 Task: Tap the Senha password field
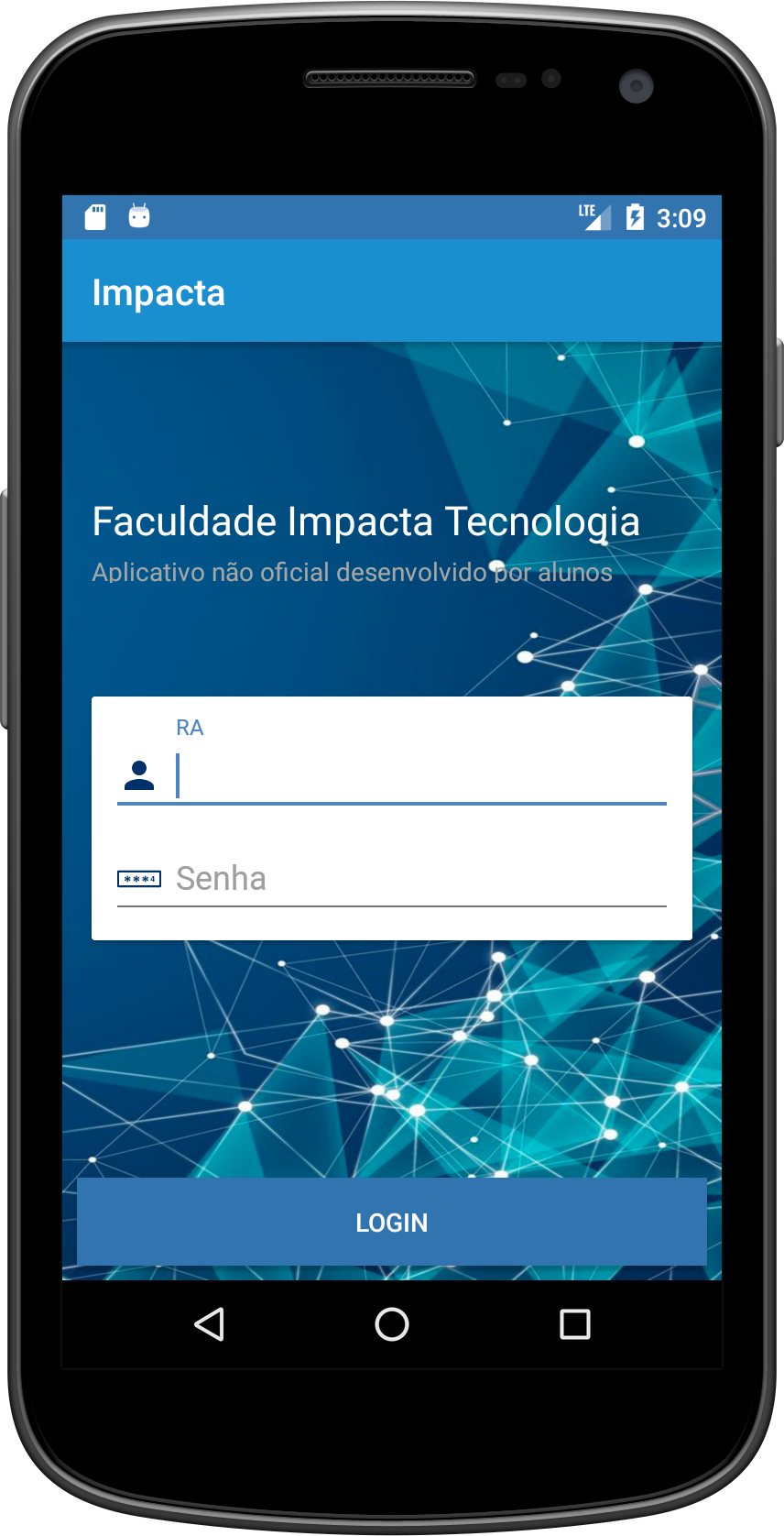tap(420, 878)
